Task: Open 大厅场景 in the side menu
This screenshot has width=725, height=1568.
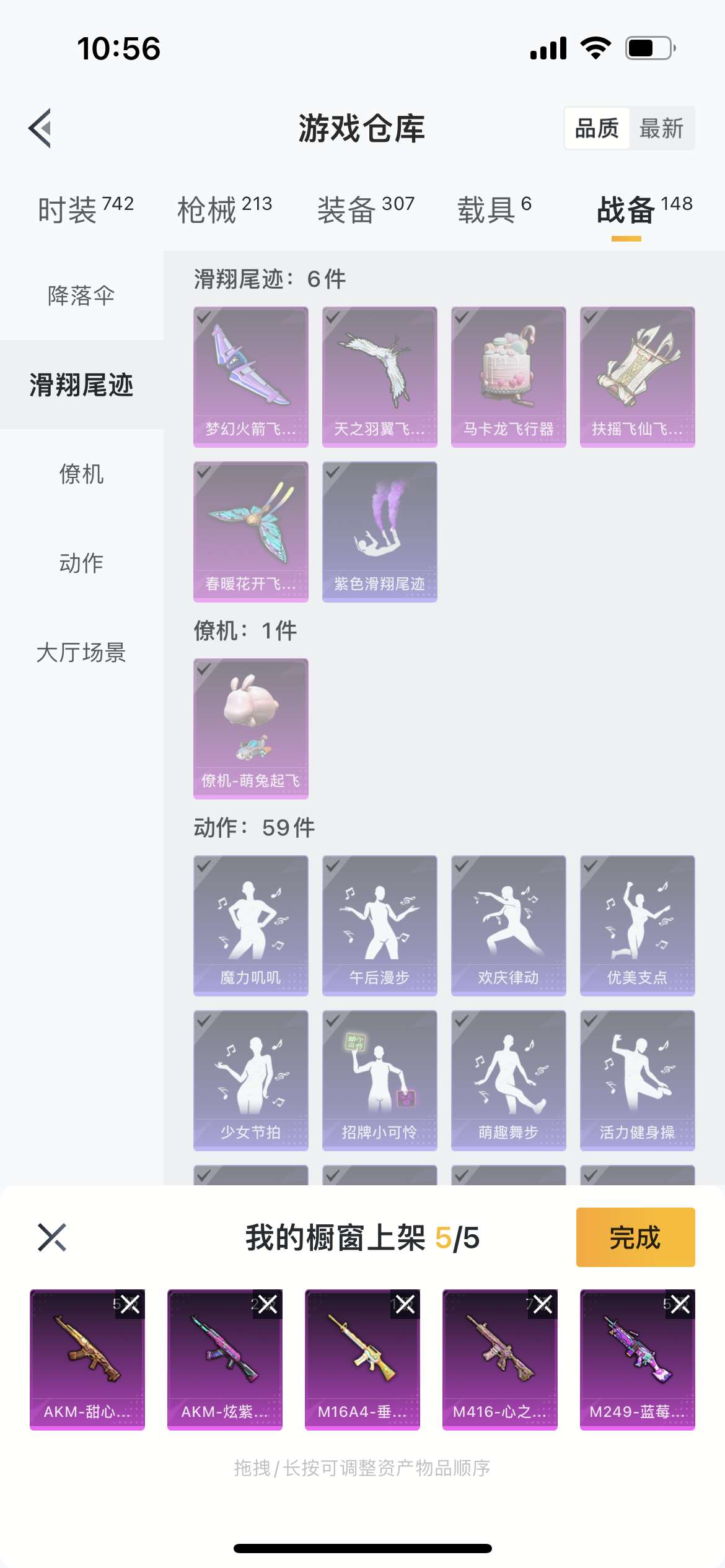Action: point(81,652)
